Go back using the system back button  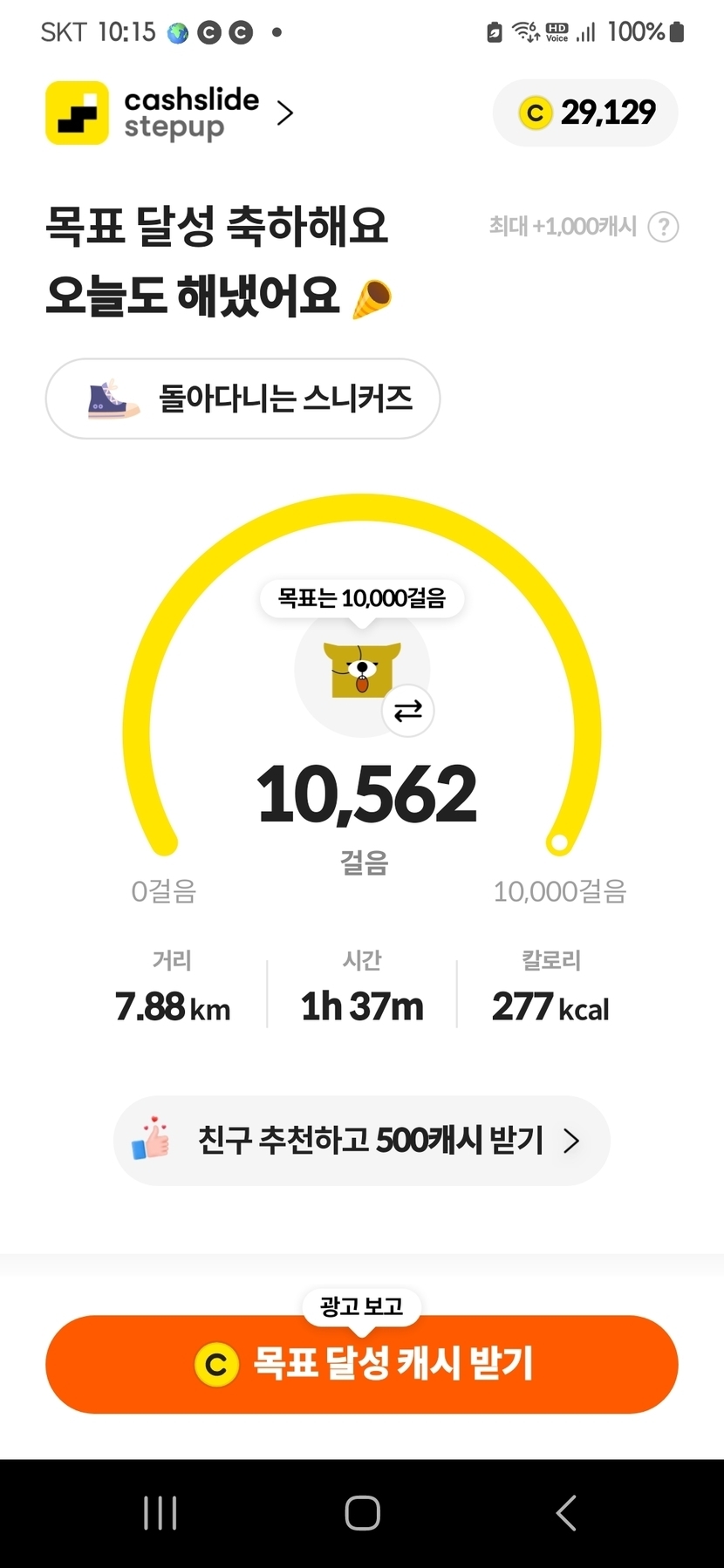coord(566,1513)
